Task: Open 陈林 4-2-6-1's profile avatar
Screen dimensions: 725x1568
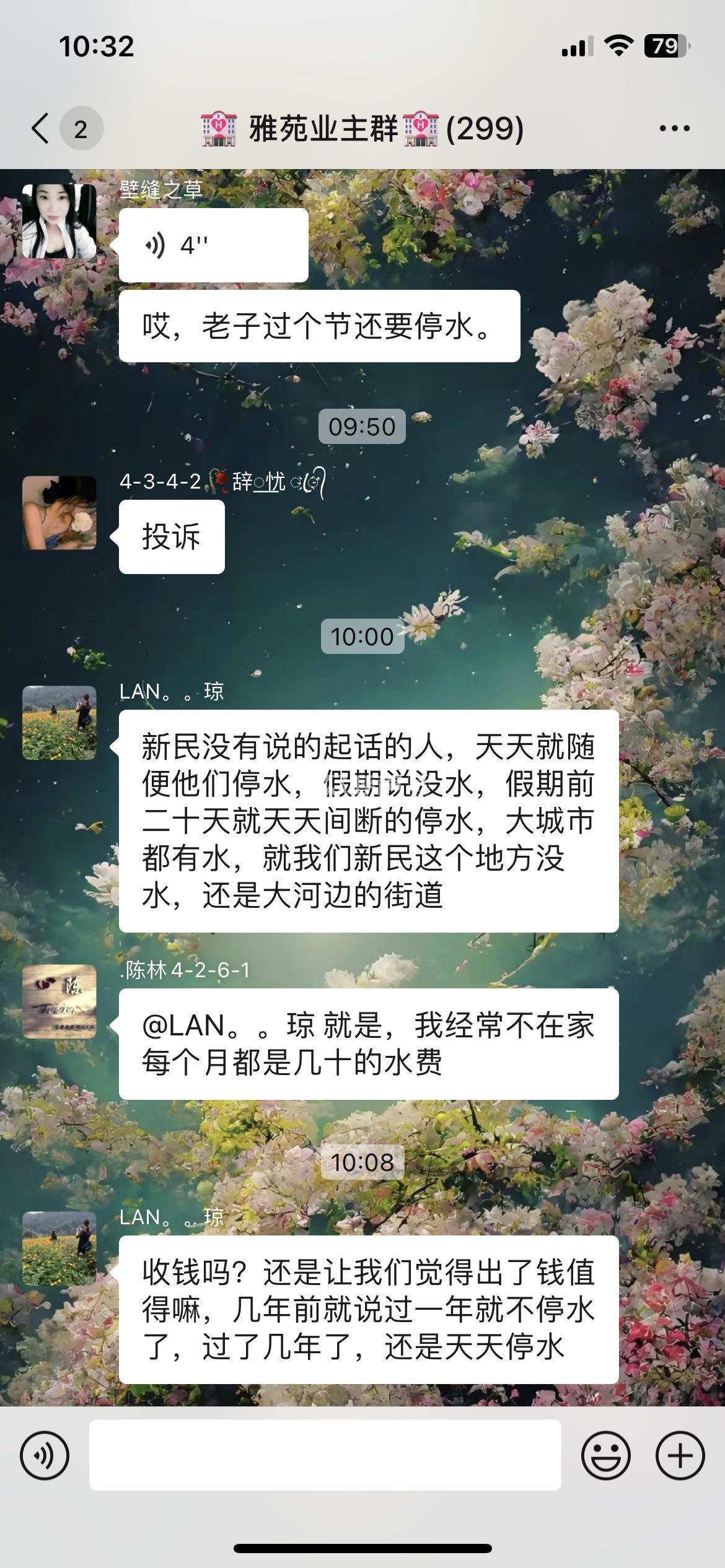Action: click(59, 1001)
